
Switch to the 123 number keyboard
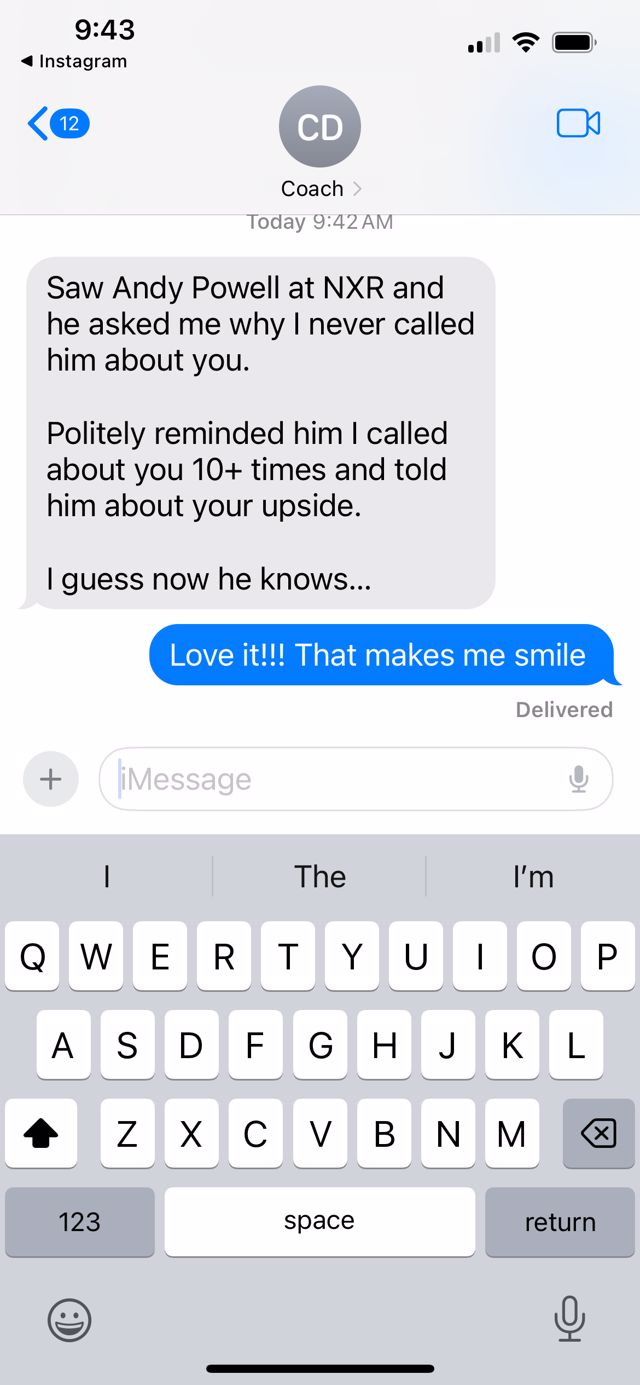(80, 1221)
